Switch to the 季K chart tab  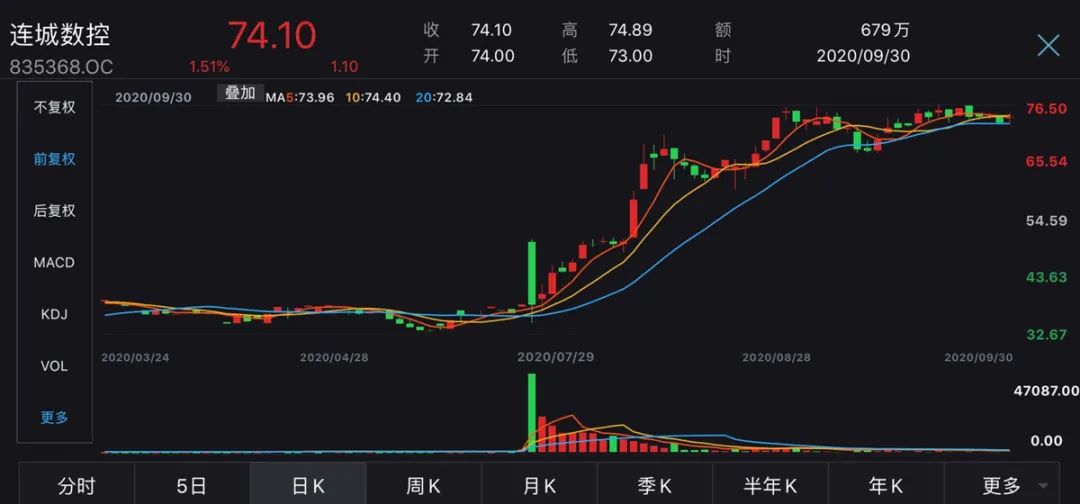coord(655,486)
